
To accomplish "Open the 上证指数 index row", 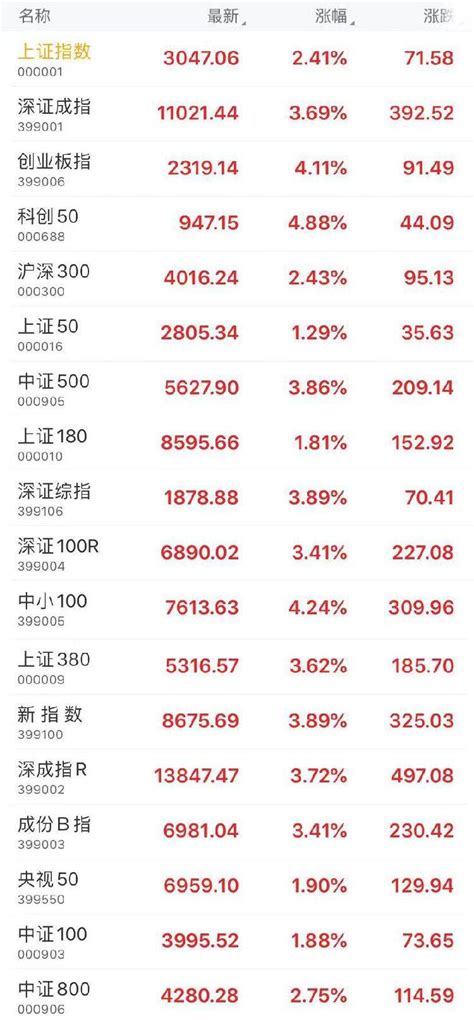I will click(237, 59).
